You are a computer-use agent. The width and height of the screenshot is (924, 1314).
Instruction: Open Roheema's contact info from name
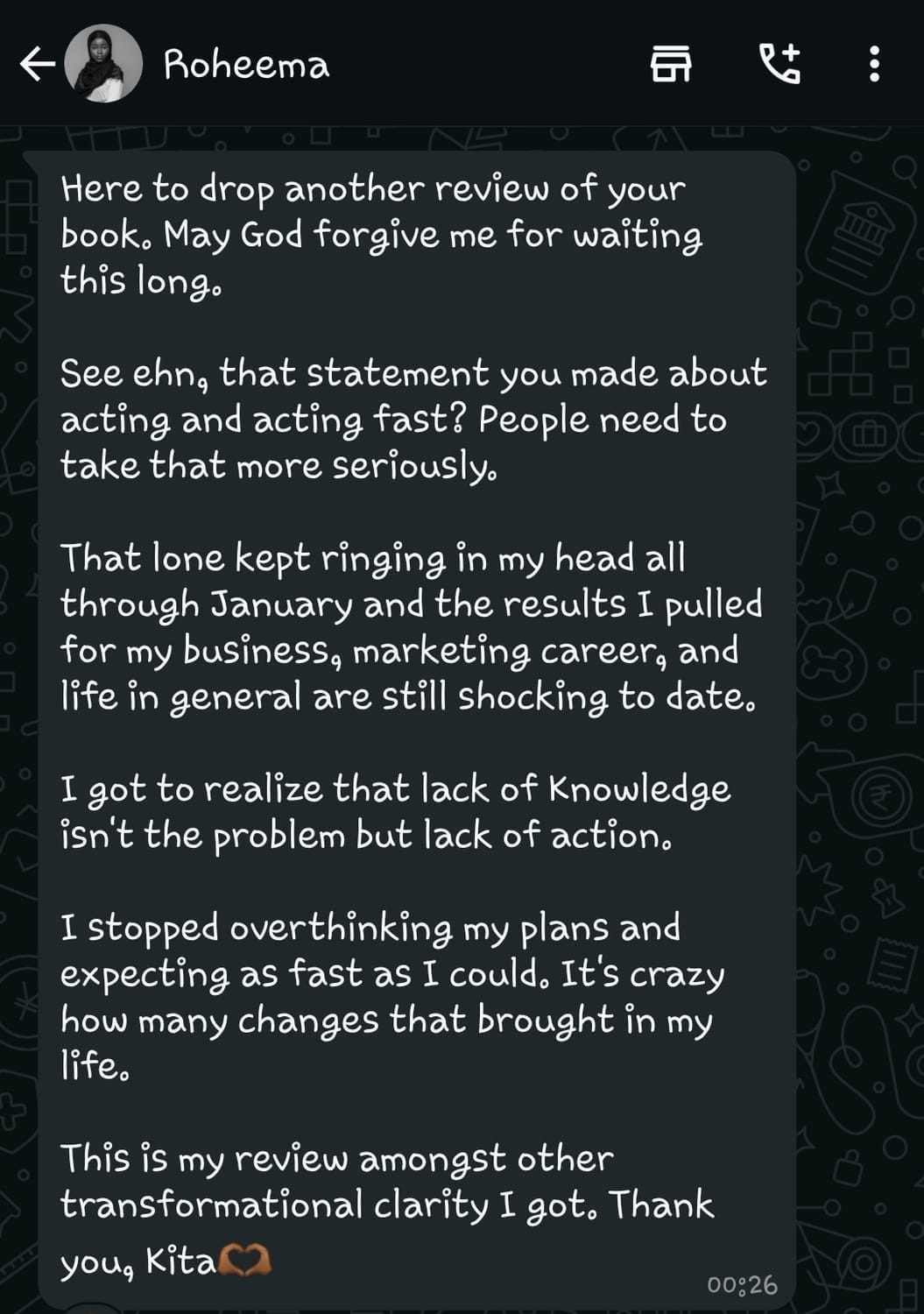coord(246,65)
